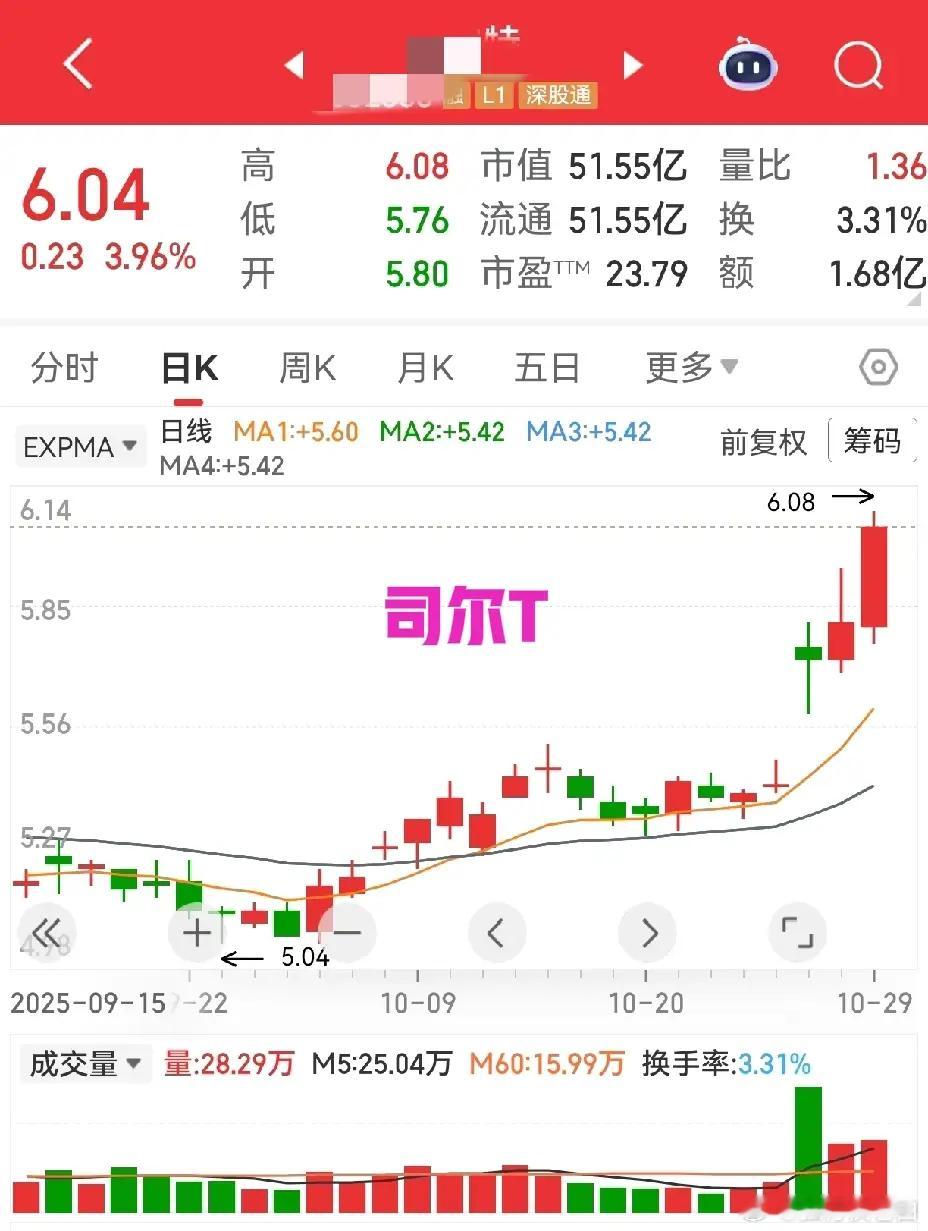This screenshot has width=928, height=1231.
Task: Zoom out chart using the minus icon
Action: (346, 932)
